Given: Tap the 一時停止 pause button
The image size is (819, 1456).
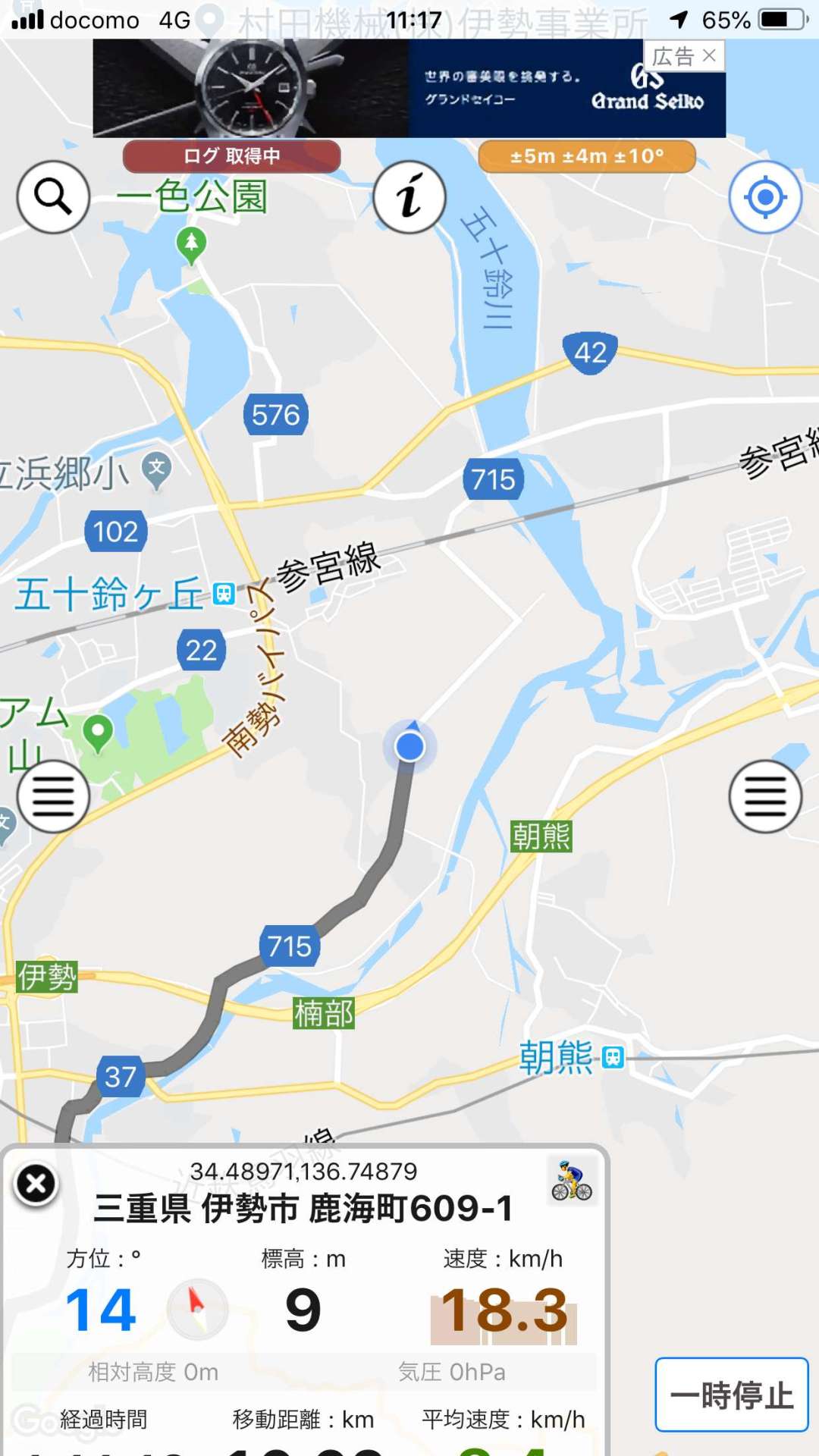Looking at the screenshot, I should [732, 1395].
